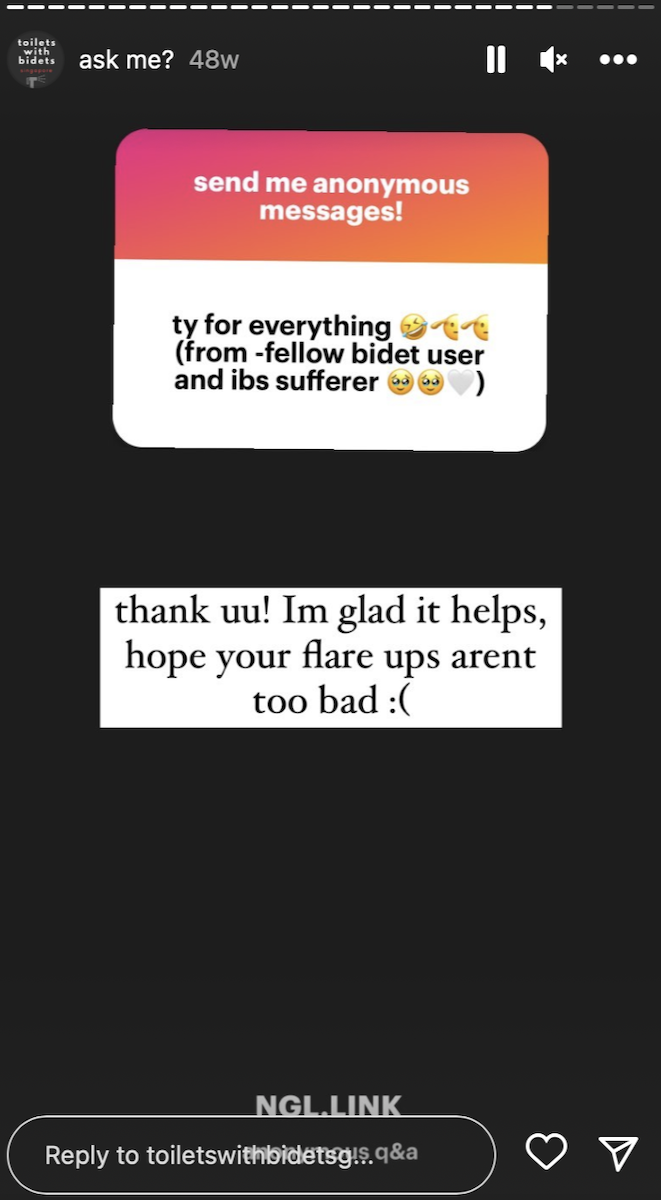Share this story via paper plane
661x1200 pixels.
coord(618,1153)
